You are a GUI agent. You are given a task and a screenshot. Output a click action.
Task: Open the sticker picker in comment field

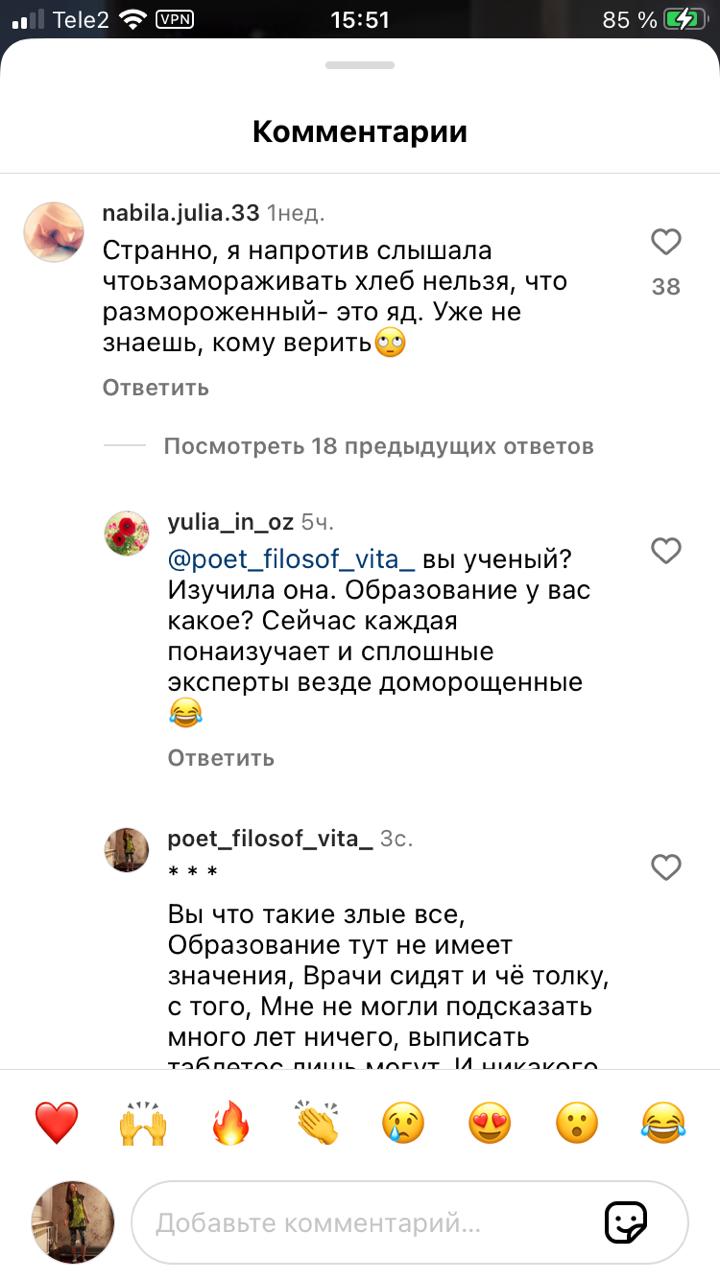point(626,1222)
